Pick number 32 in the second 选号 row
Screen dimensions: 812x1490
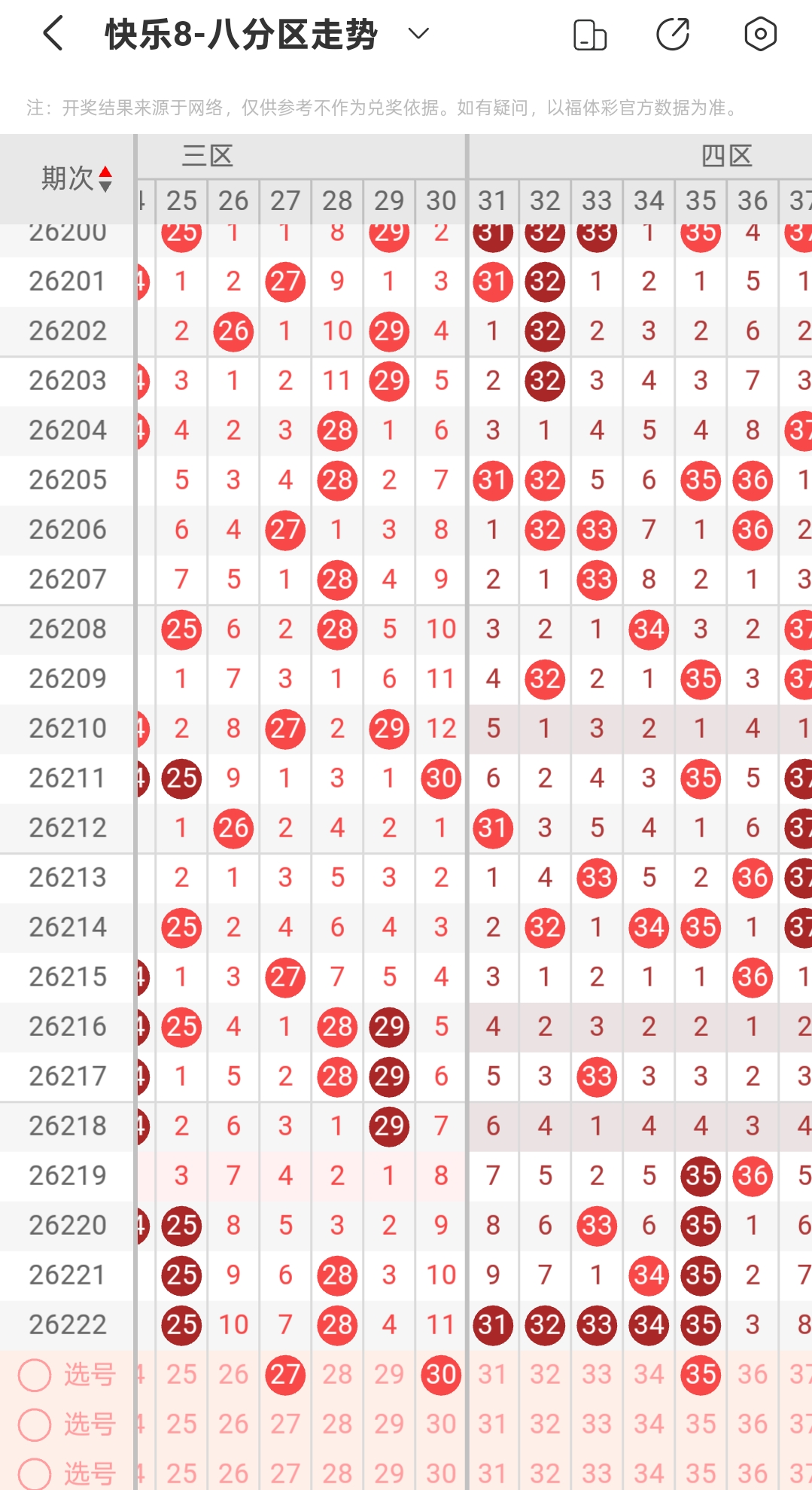pyautogui.click(x=545, y=1424)
